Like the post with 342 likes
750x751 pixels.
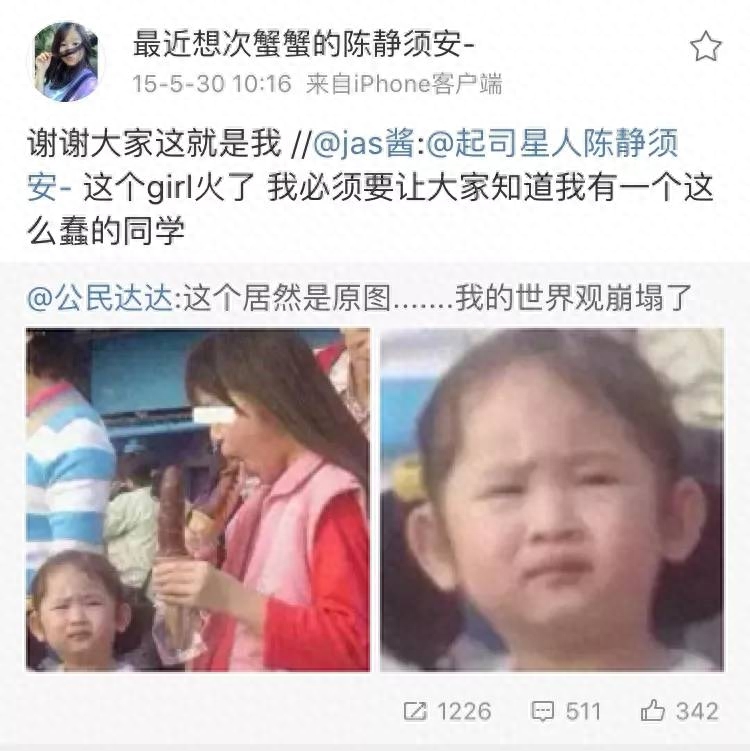pos(680,711)
